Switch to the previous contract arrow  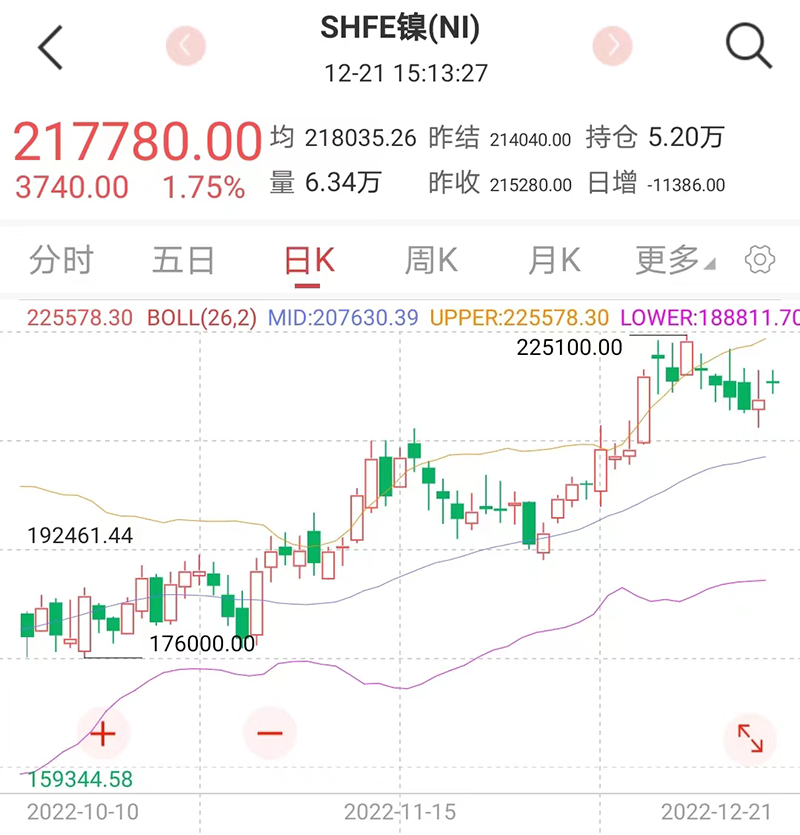pos(186,46)
